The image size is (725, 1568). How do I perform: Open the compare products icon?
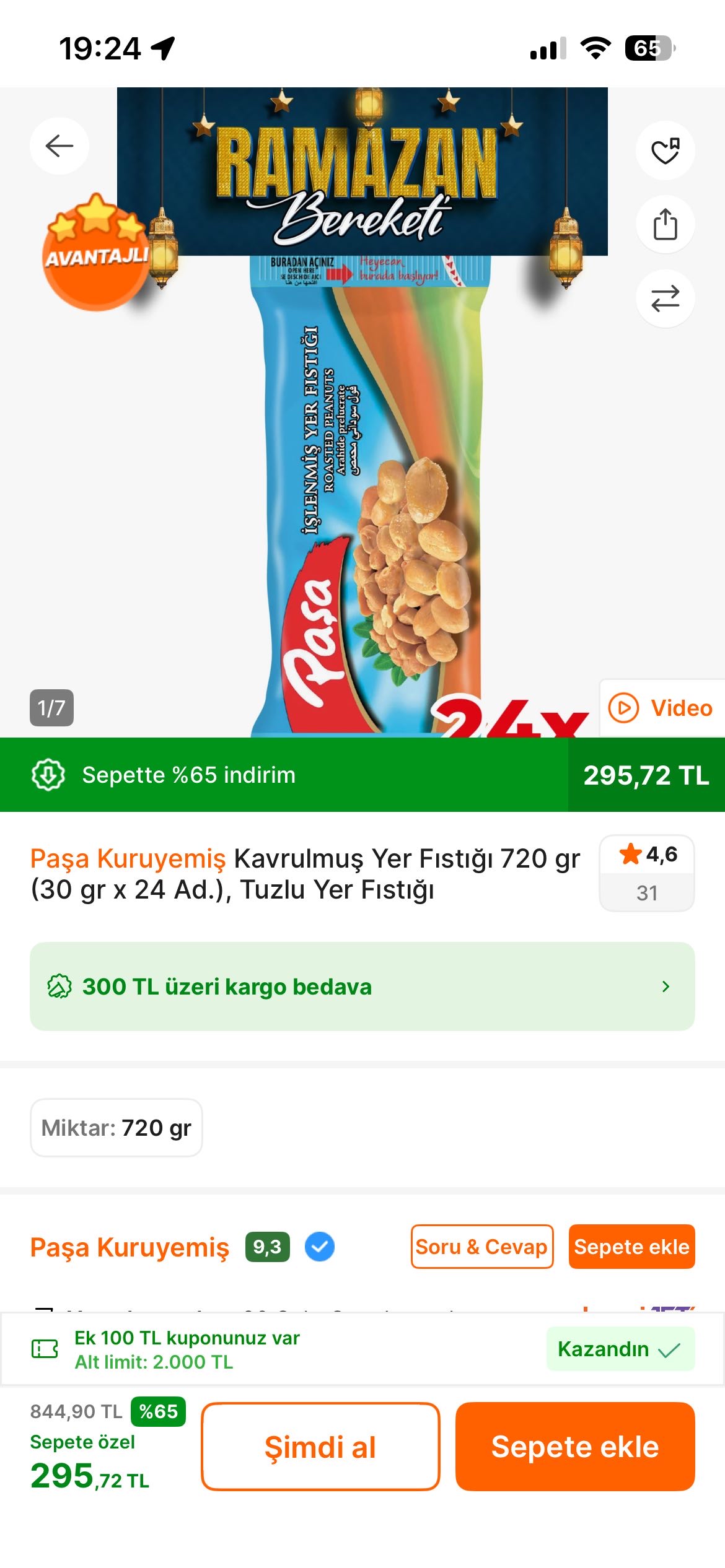click(x=665, y=298)
